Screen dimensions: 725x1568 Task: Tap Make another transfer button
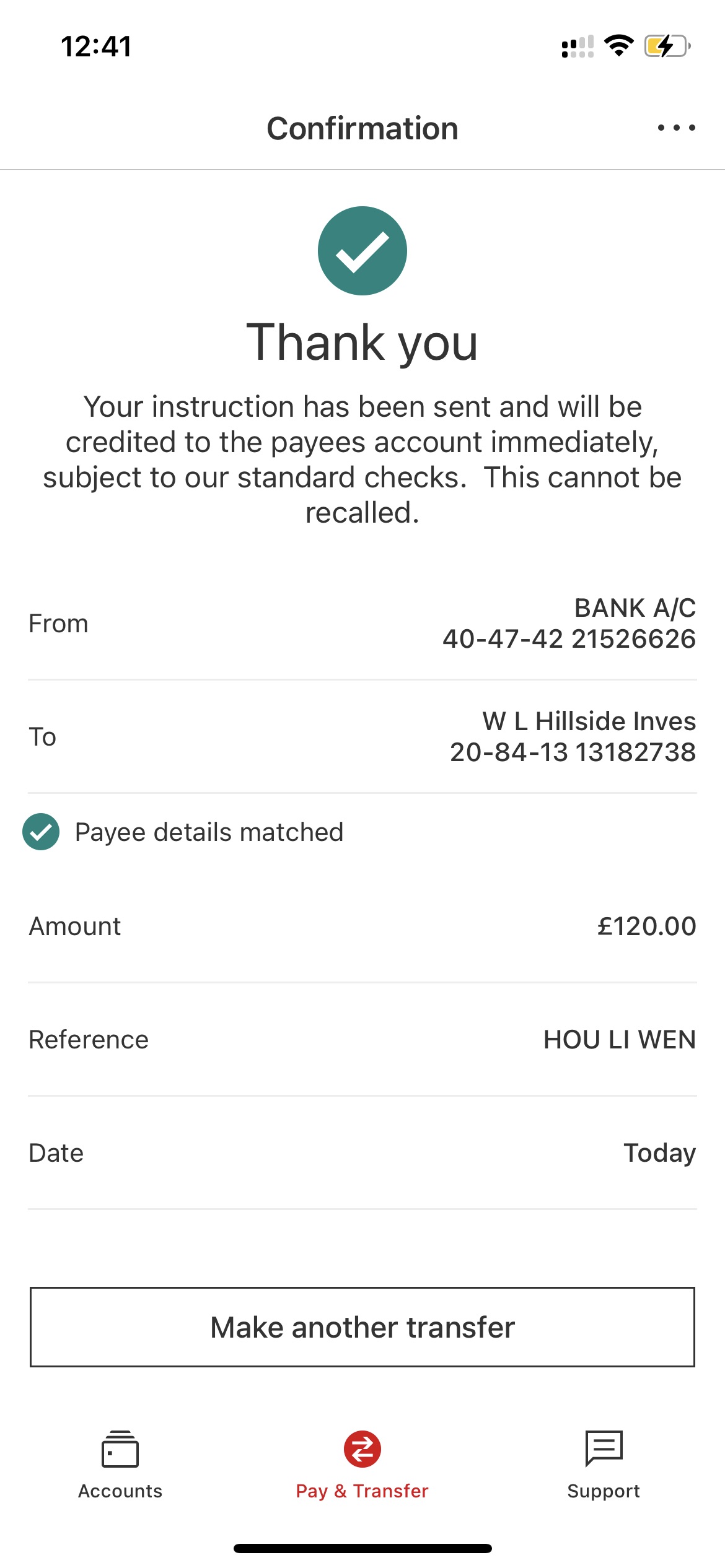[x=362, y=1327]
